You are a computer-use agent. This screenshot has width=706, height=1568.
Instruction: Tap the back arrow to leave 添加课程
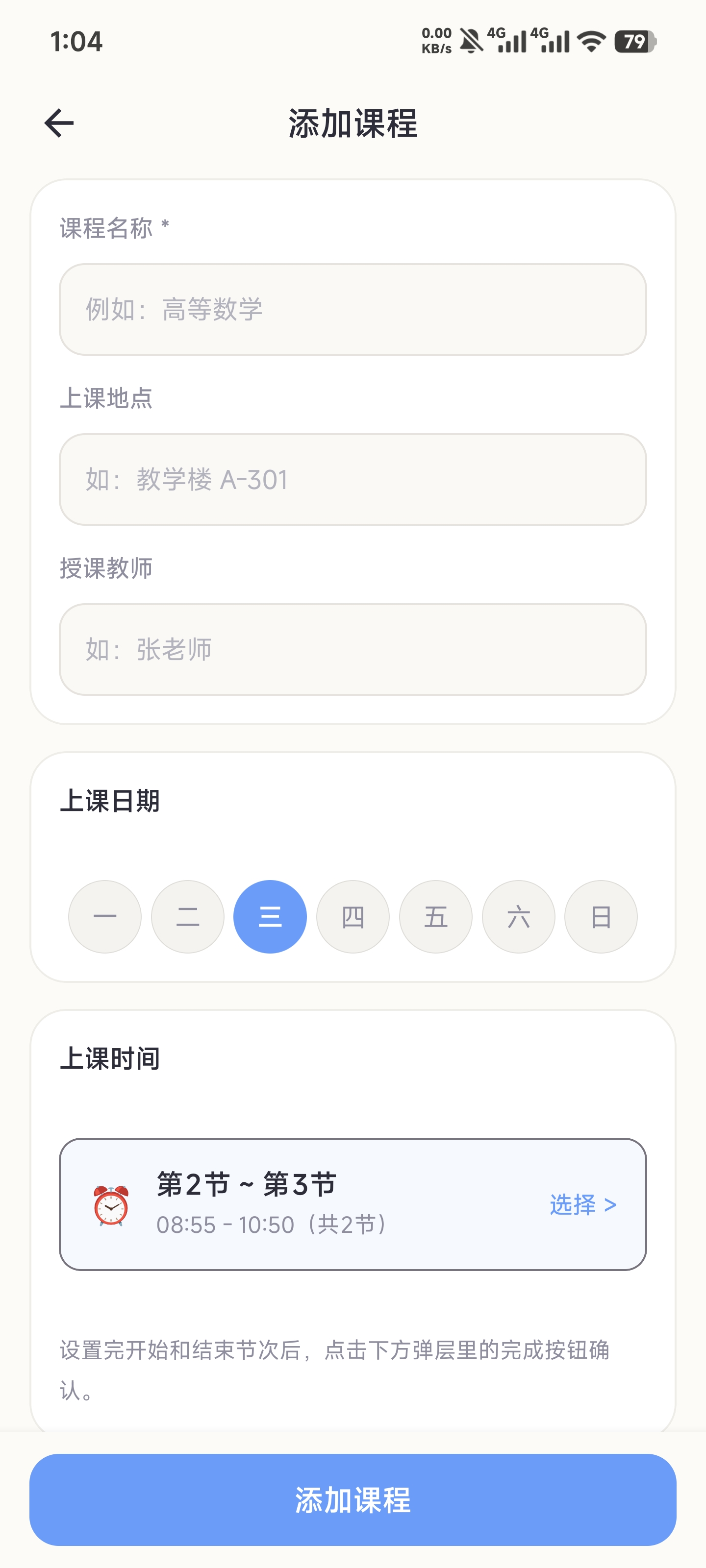(x=58, y=123)
